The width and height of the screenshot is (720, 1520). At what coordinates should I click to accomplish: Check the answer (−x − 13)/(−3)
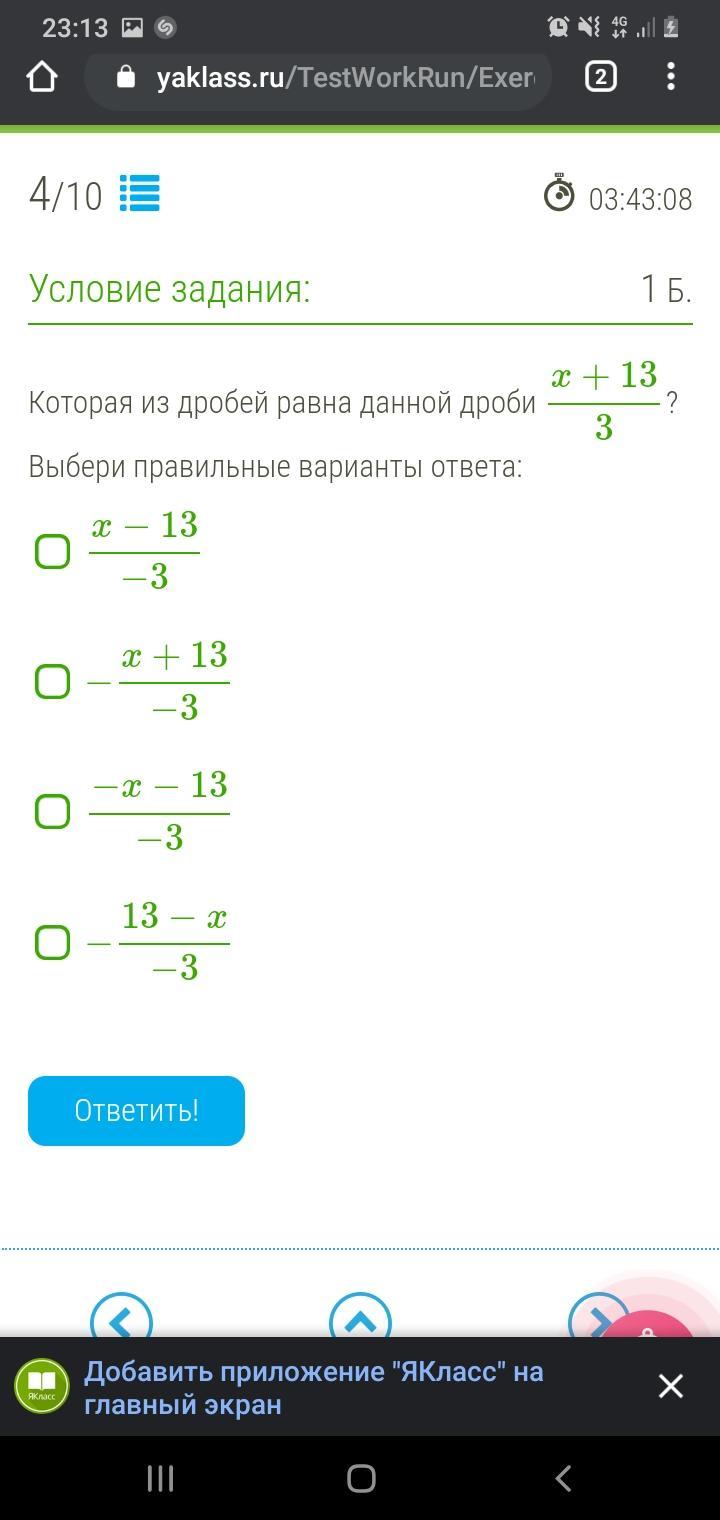[53, 811]
